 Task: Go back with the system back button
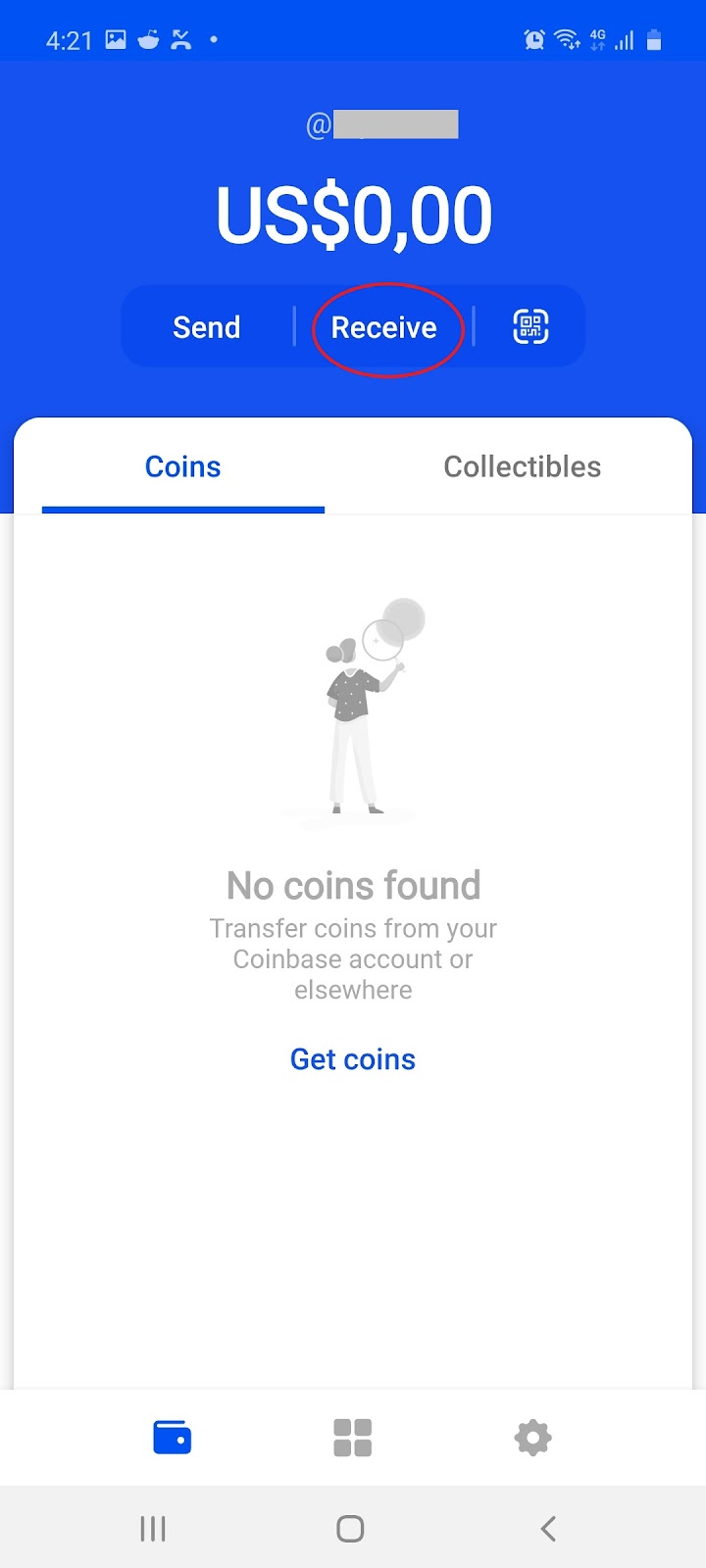(x=548, y=1528)
